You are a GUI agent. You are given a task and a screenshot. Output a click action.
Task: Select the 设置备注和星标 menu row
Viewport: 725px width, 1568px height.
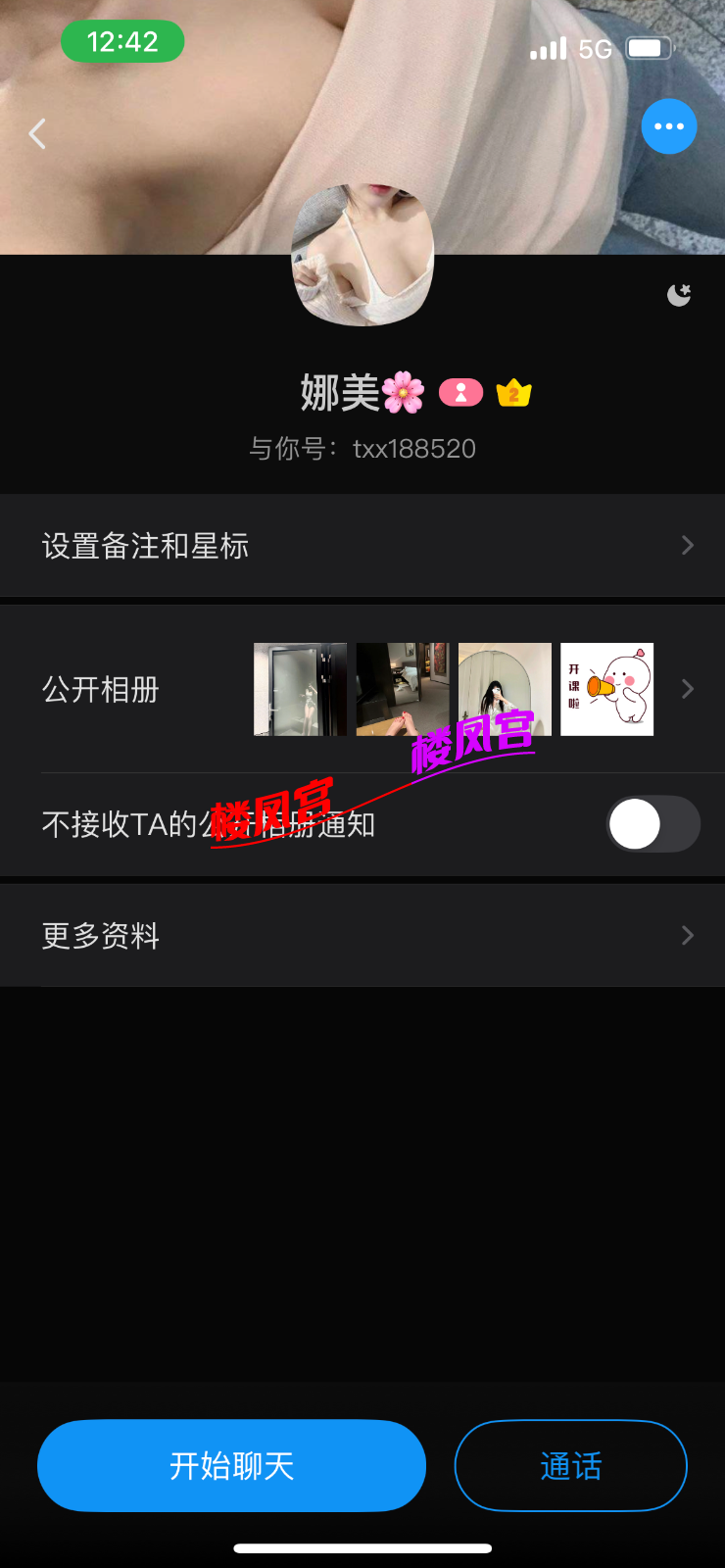pos(145,545)
